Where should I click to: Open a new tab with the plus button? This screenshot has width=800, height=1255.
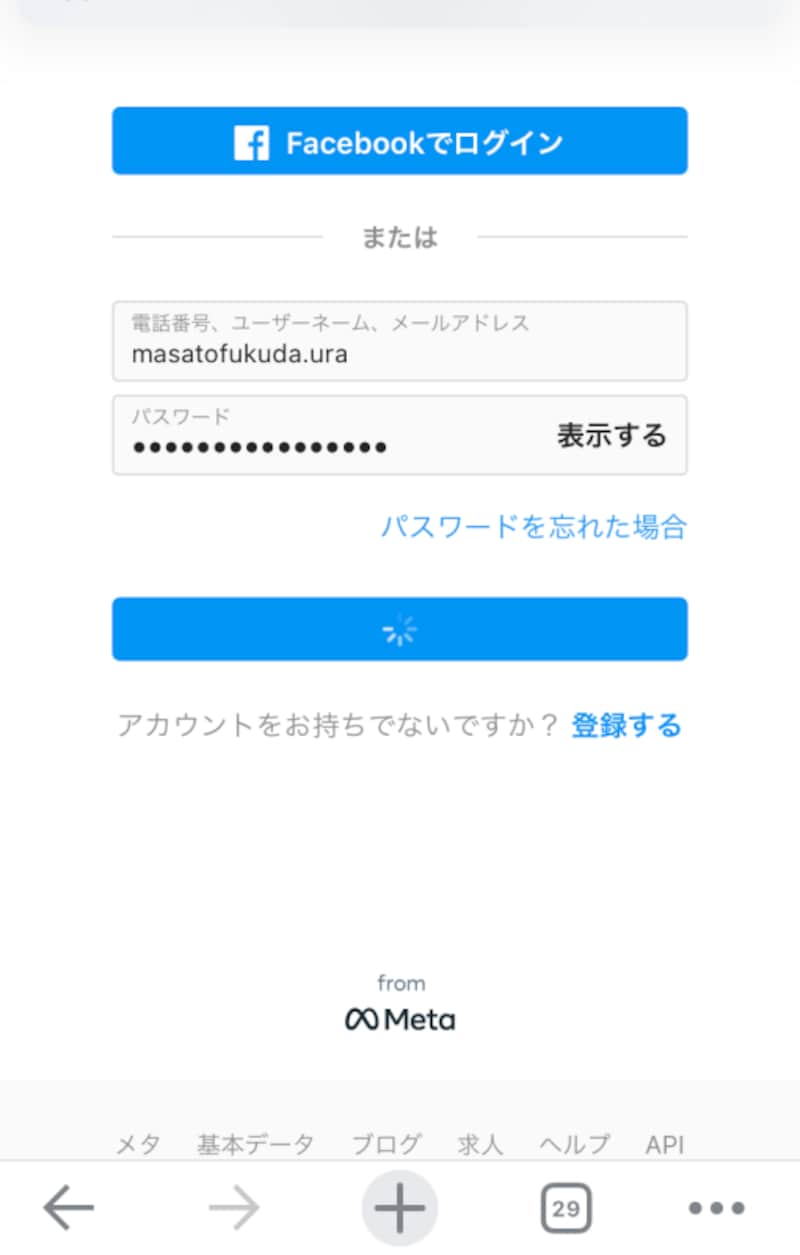point(399,1208)
